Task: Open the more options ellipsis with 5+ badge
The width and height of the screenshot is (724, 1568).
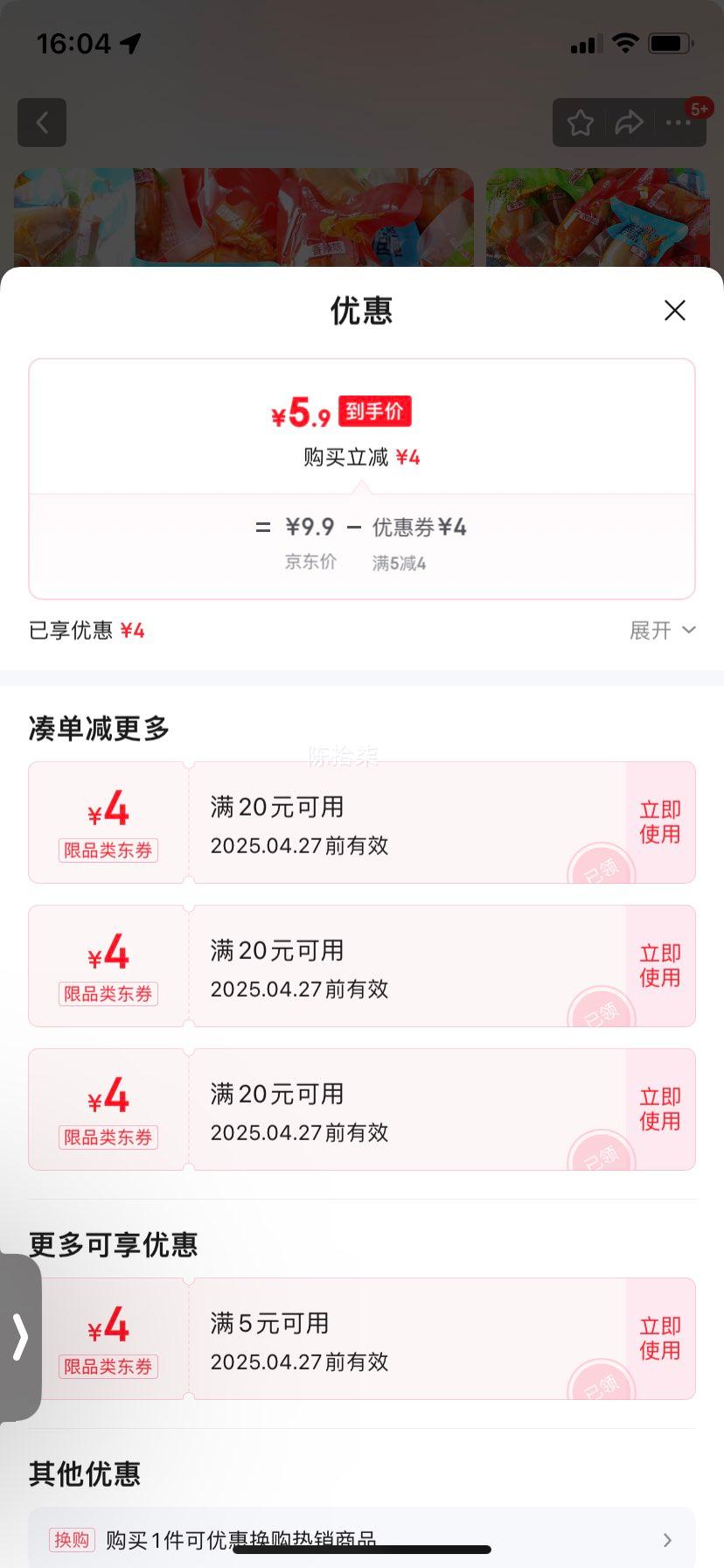Action: pos(678,122)
